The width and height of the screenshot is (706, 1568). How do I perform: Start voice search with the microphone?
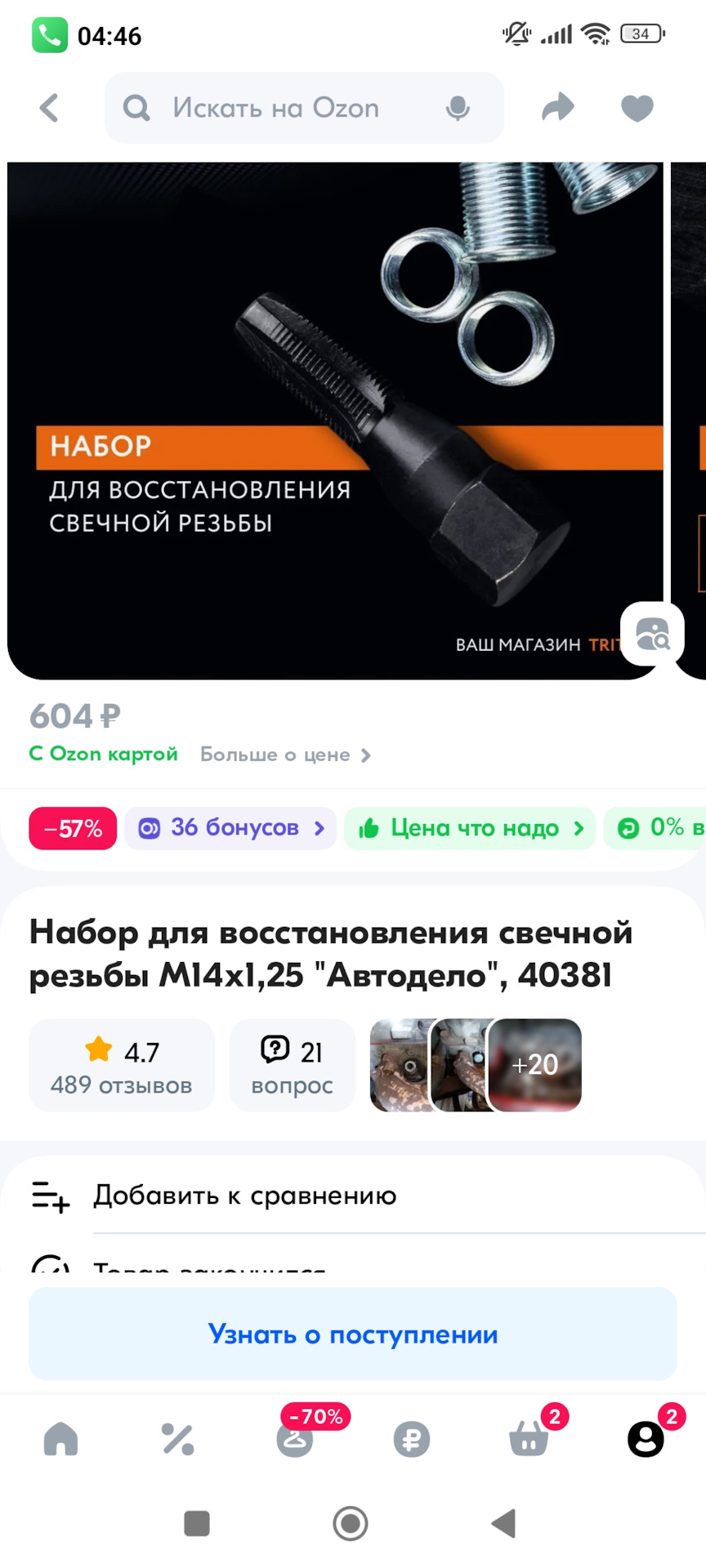coord(458,108)
